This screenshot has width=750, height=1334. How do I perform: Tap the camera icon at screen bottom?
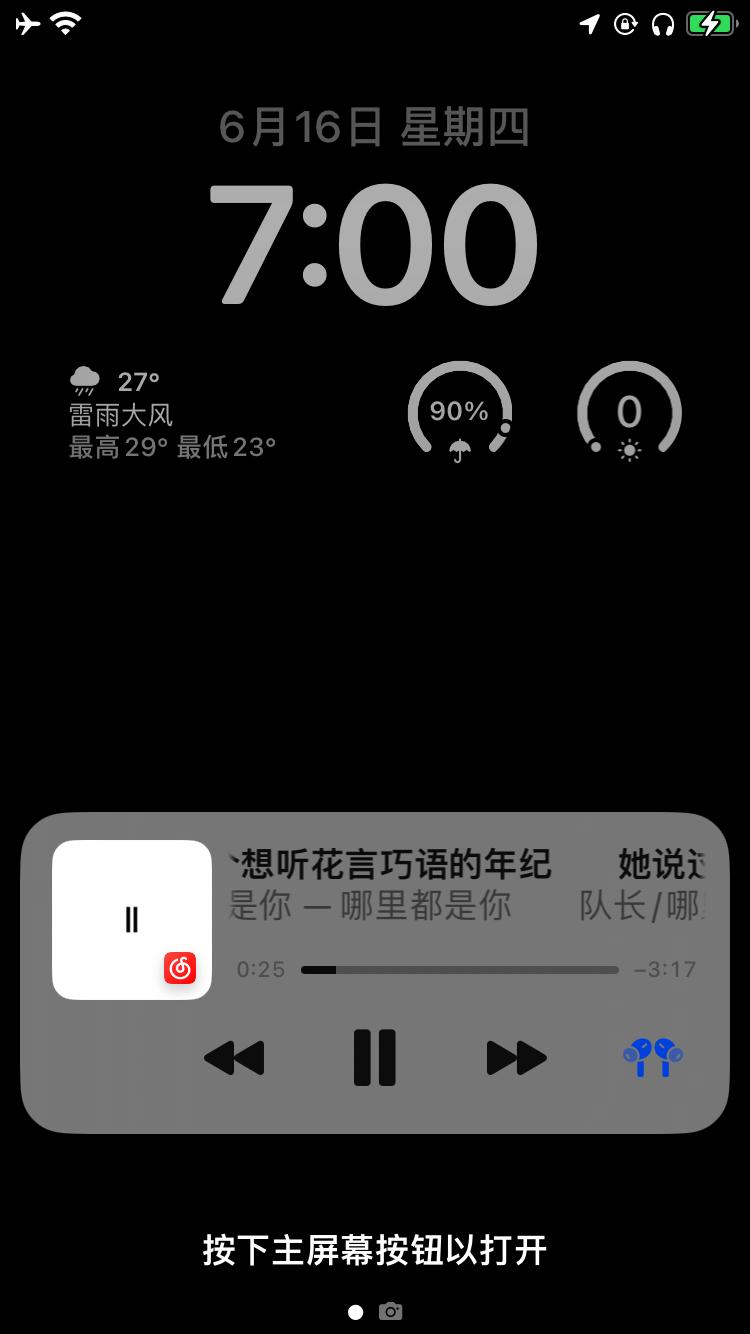[x=390, y=1311]
